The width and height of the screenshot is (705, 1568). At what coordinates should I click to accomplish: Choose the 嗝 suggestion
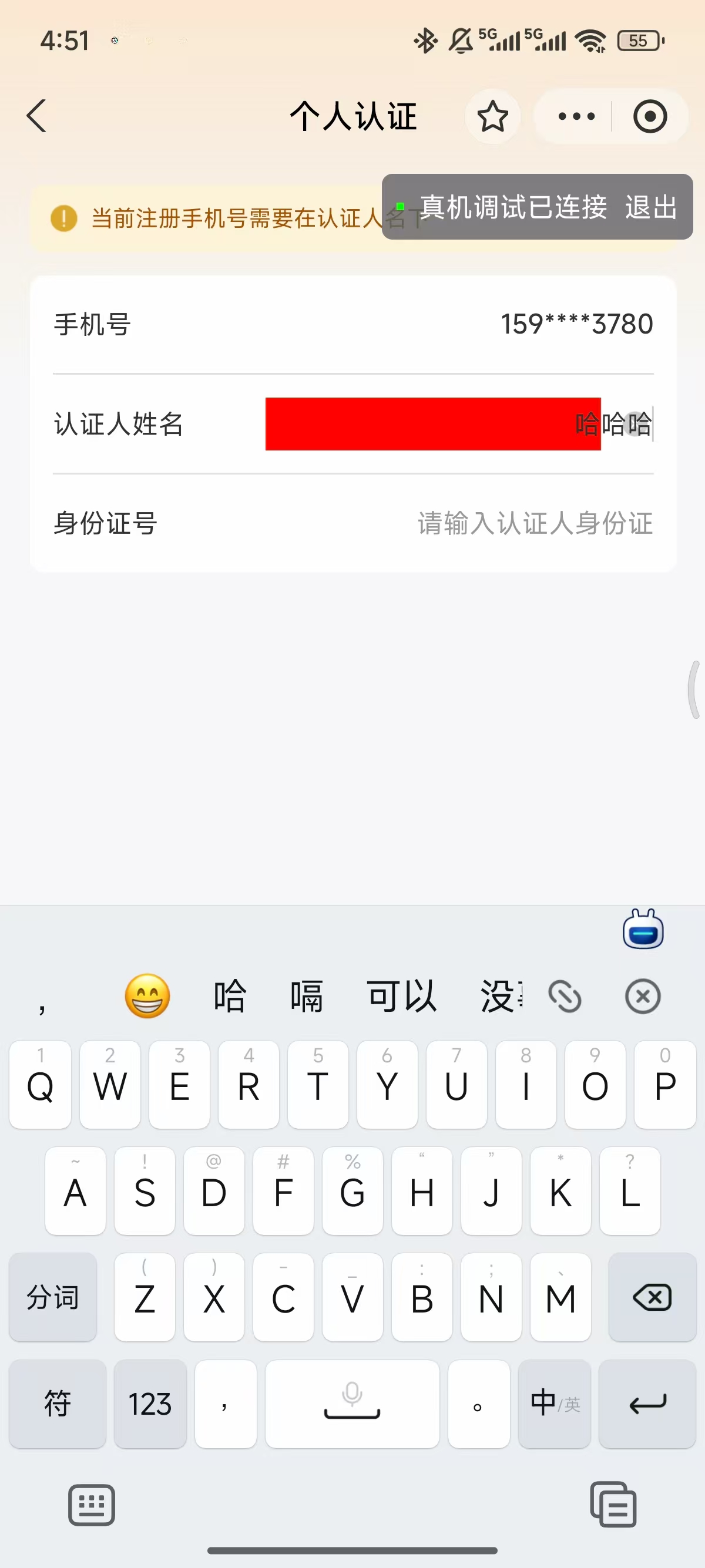(306, 997)
